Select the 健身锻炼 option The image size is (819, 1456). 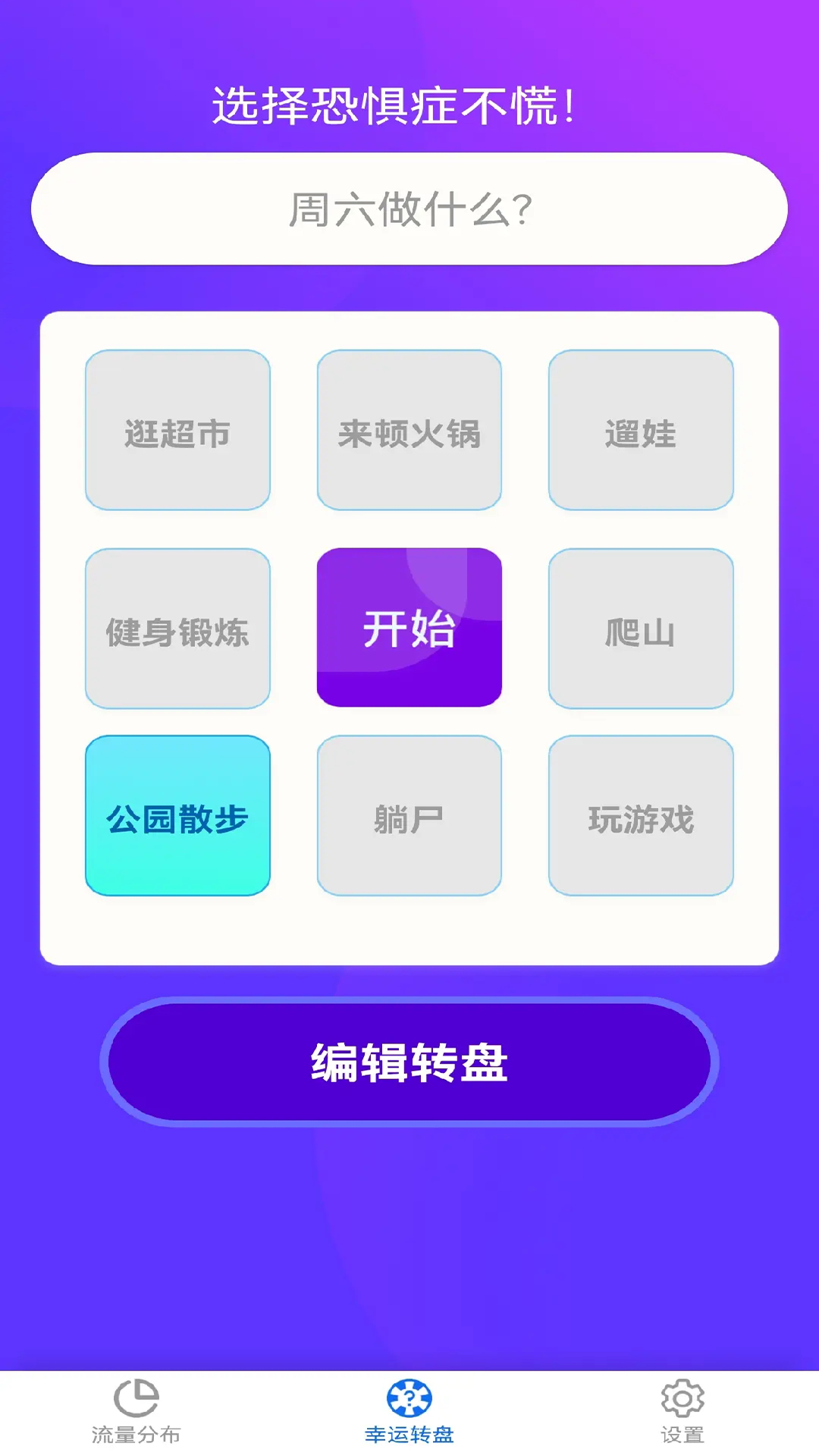[179, 629]
